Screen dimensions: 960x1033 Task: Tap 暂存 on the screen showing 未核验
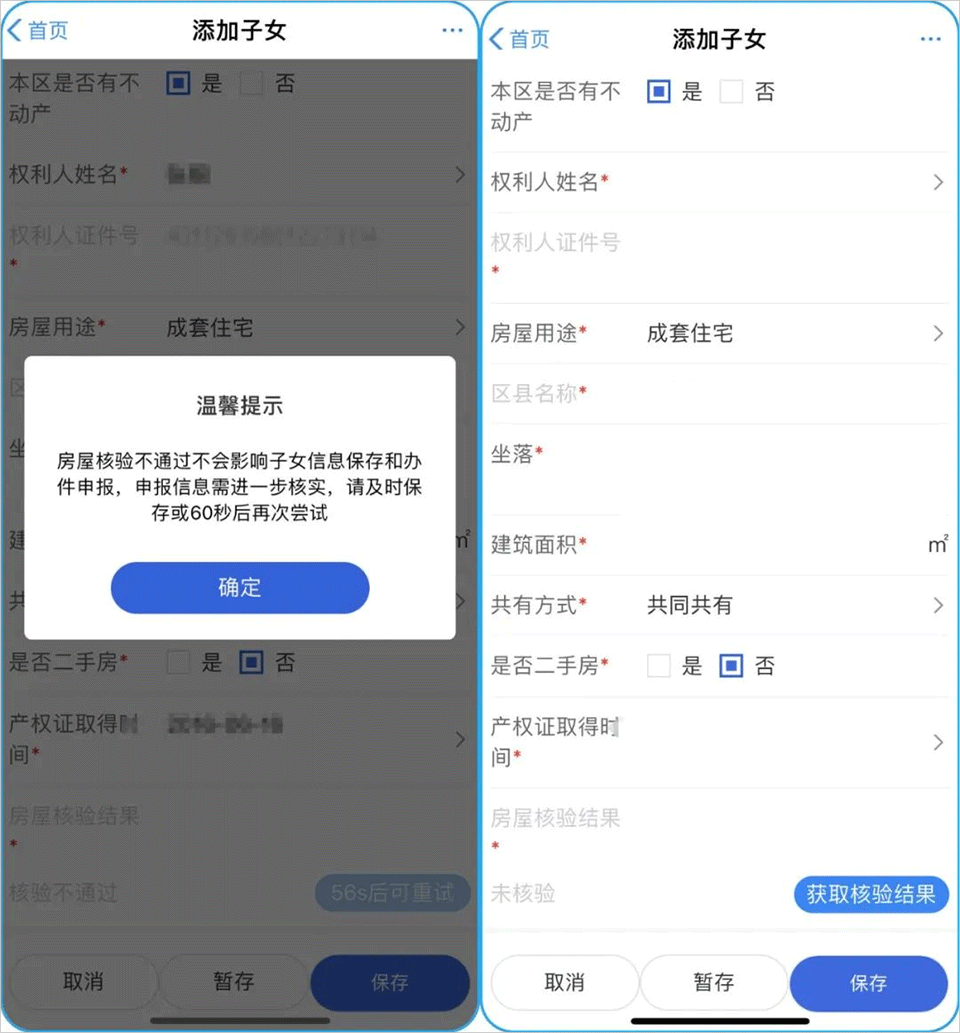[x=714, y=983]
